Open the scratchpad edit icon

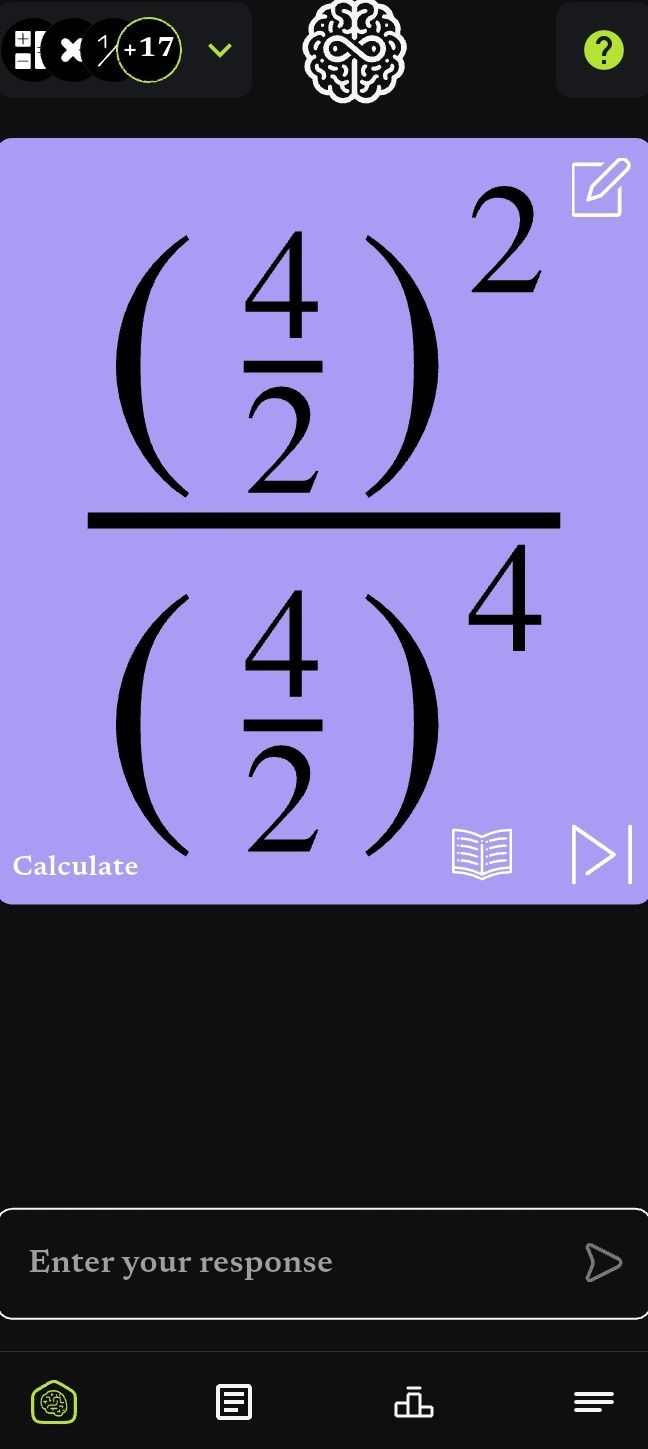[601, 187]
